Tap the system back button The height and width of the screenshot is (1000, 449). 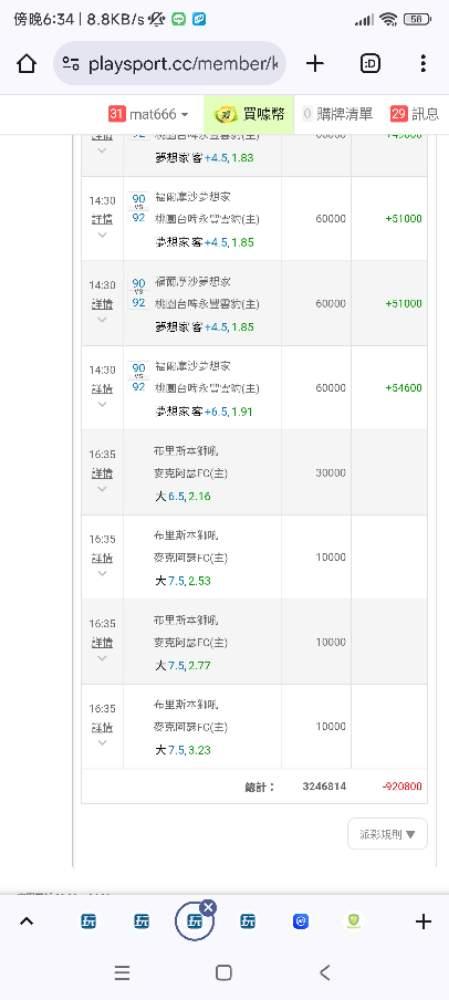tap(325, 973)
